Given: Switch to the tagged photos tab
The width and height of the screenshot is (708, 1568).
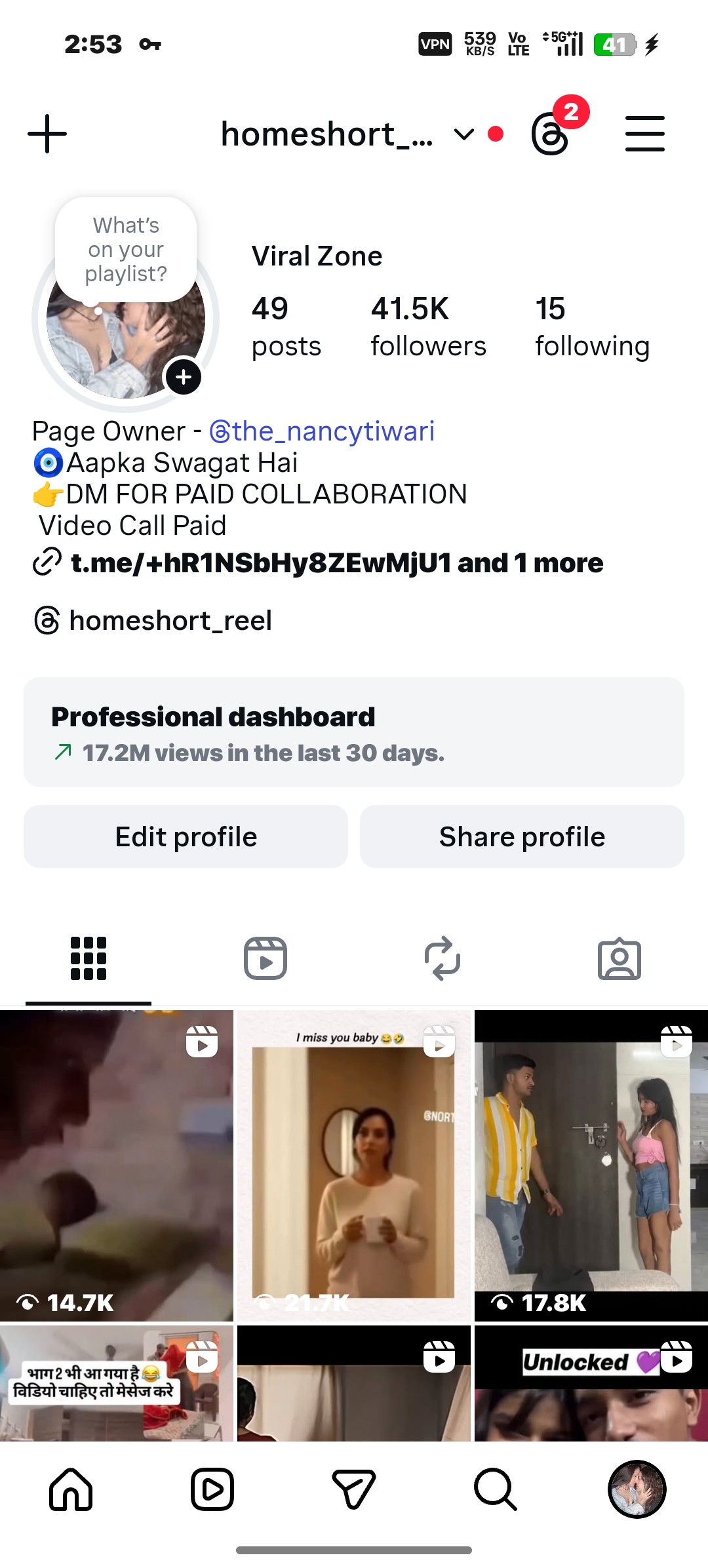Looking at the screenshot, I should [x=619, y=958].
